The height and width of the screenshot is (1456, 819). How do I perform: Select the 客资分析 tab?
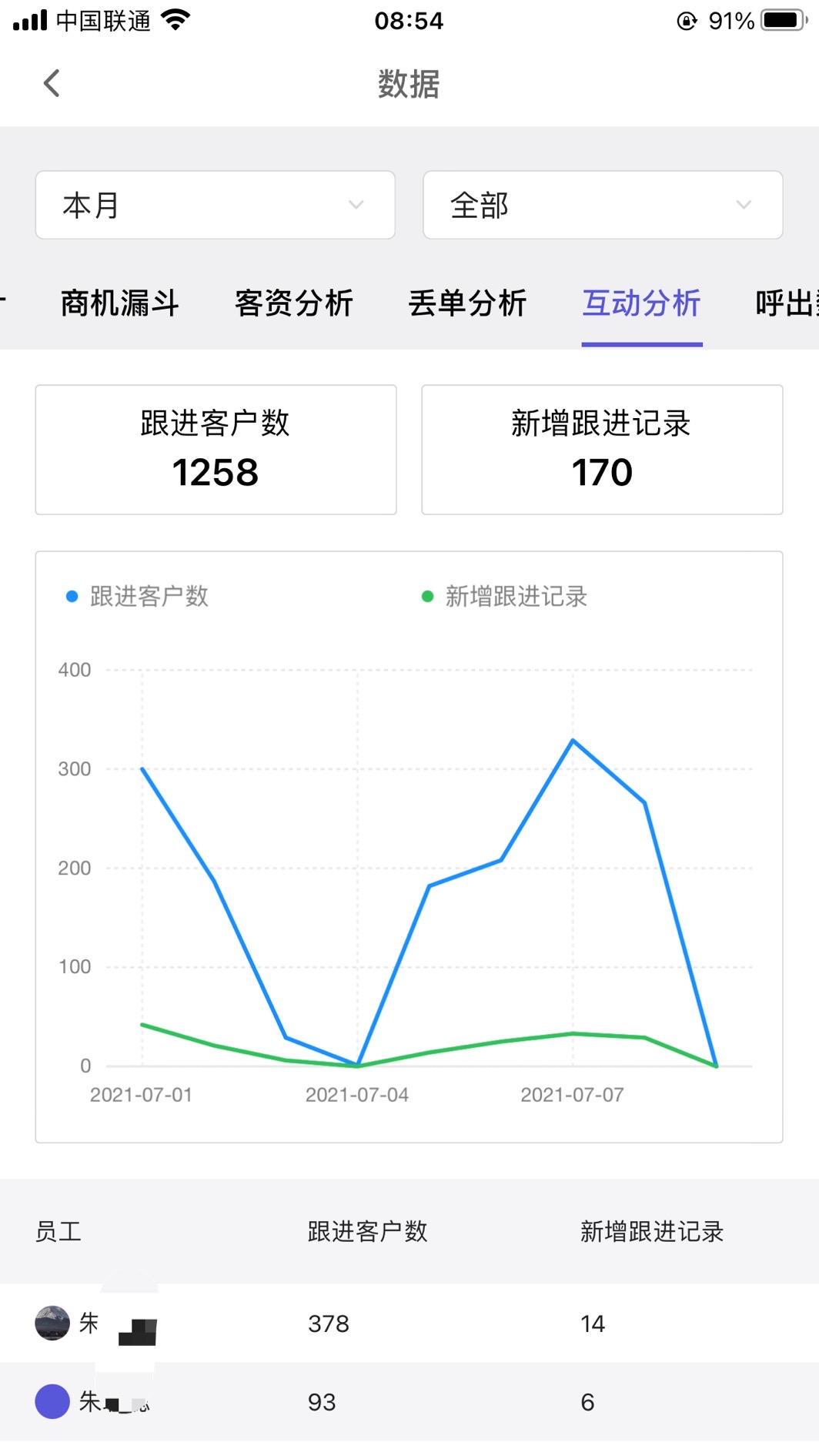(293, 303)
